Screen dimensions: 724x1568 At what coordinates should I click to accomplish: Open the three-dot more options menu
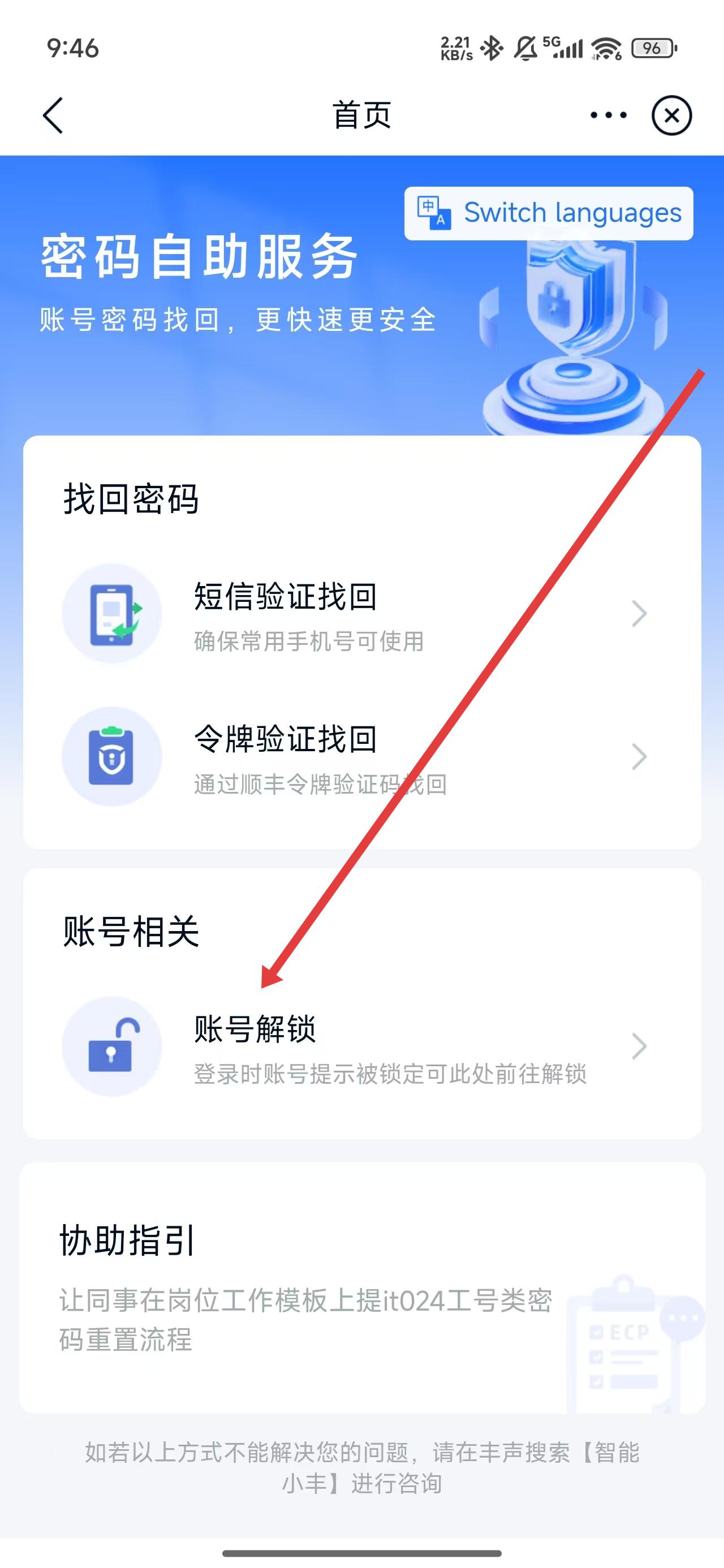tap(607, 115)
